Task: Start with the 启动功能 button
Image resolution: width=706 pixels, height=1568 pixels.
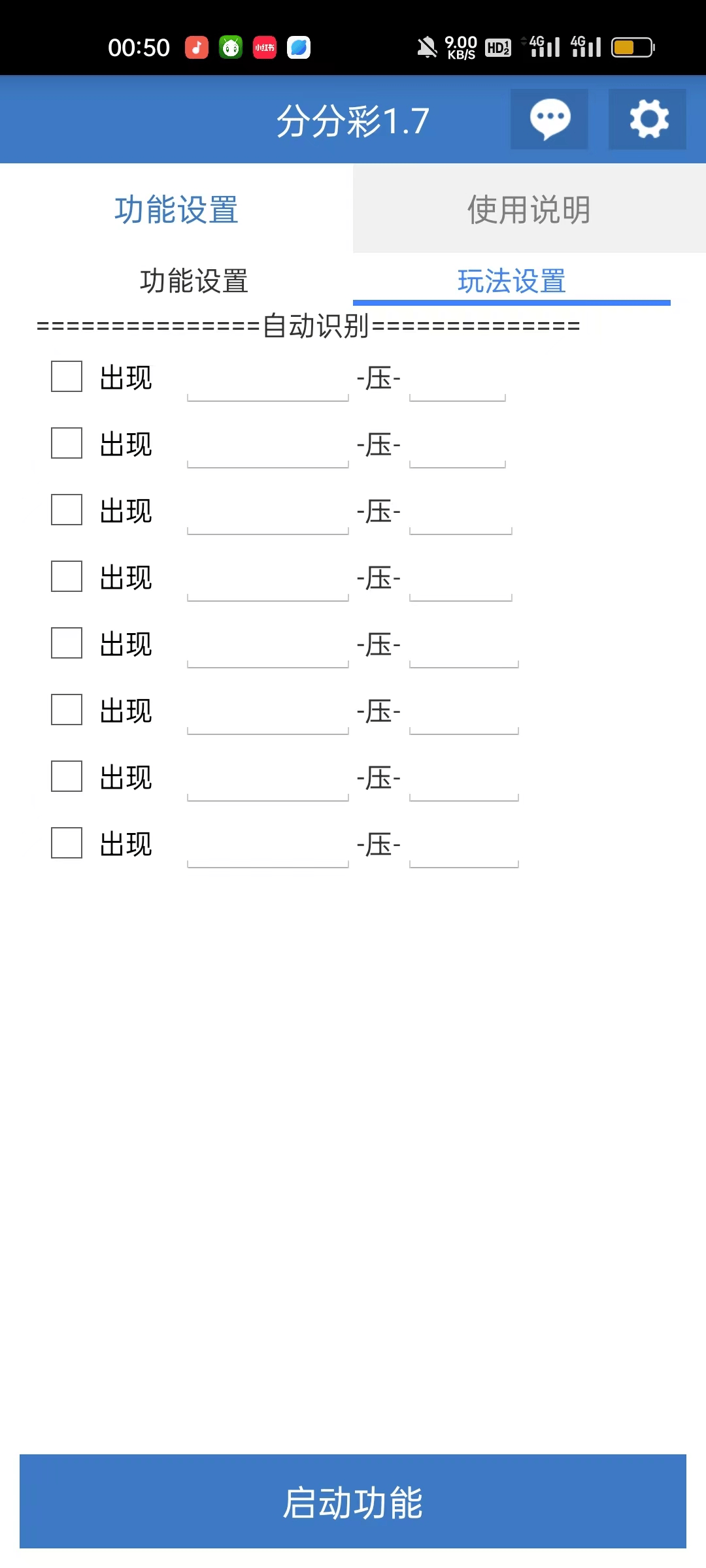Action: coord(353,1501)
